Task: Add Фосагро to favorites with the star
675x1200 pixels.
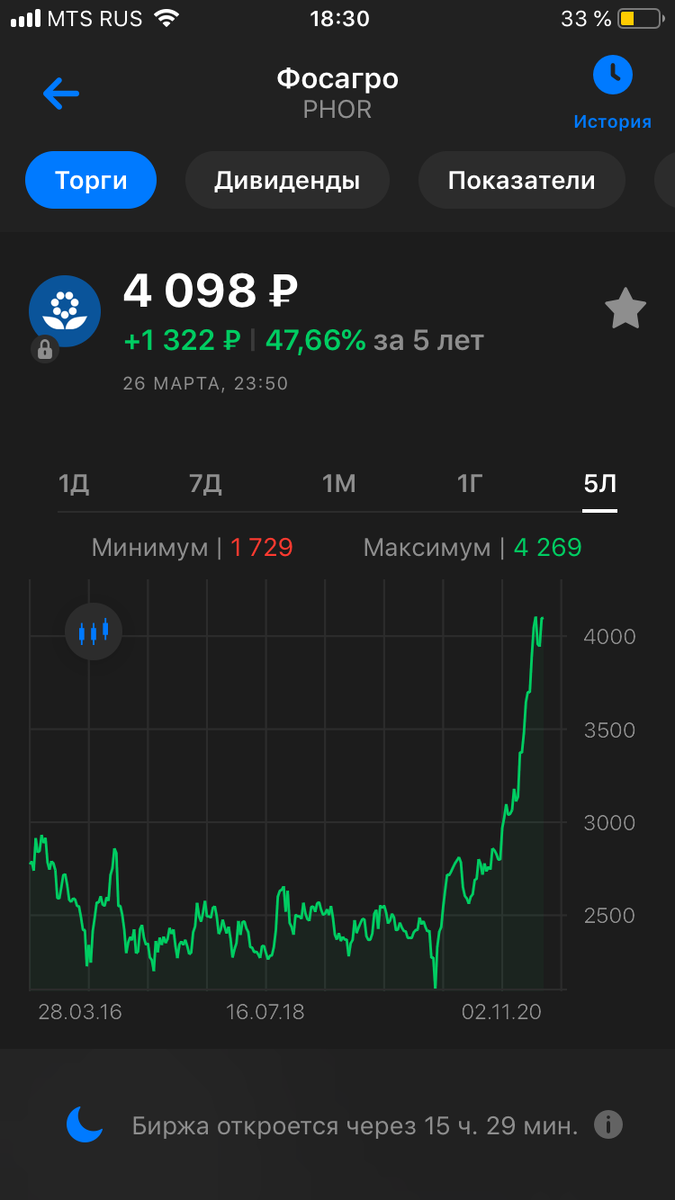Action: (x=625, y=311)
